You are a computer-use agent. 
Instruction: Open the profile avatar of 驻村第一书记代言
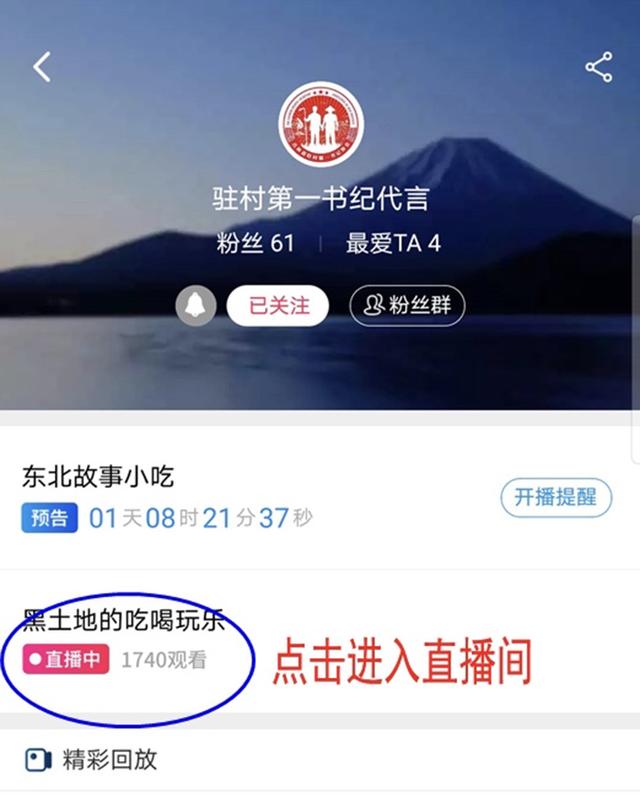pyautogui.click(x=320, y=124)
